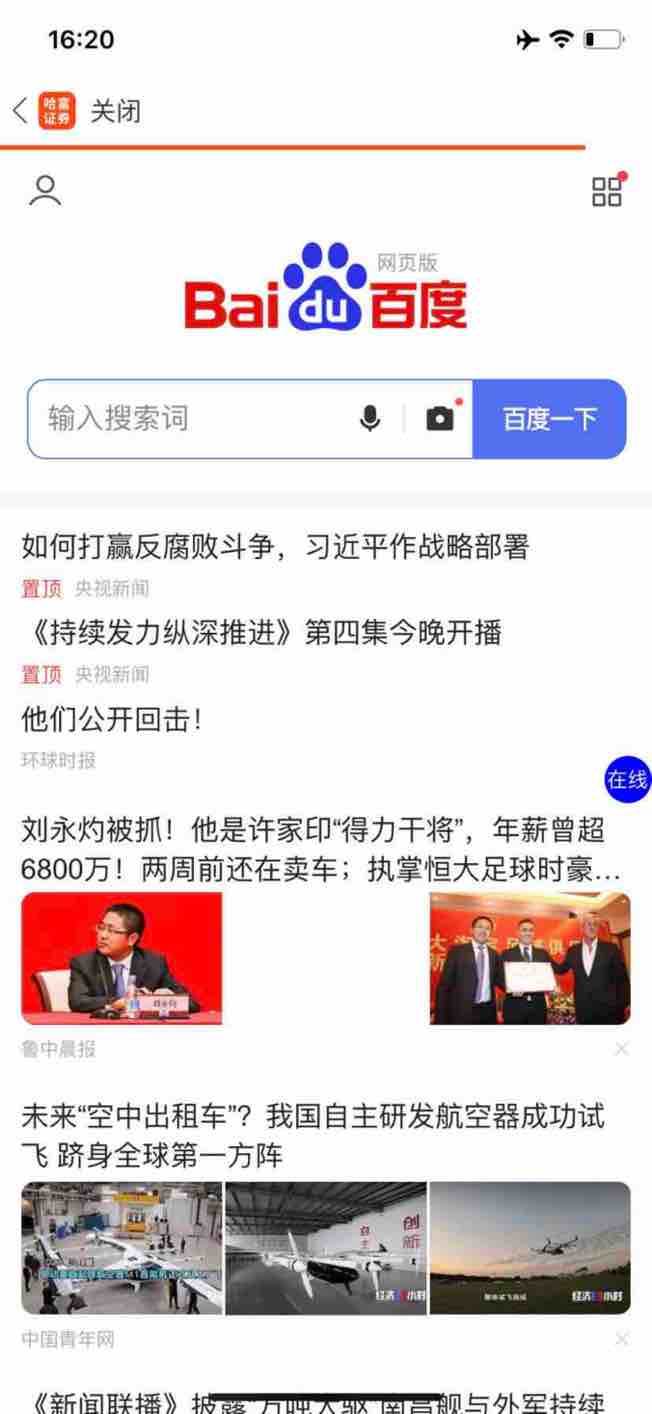Start voice search with microphone icon
The image size is (652, 1414).
[370, 419]
